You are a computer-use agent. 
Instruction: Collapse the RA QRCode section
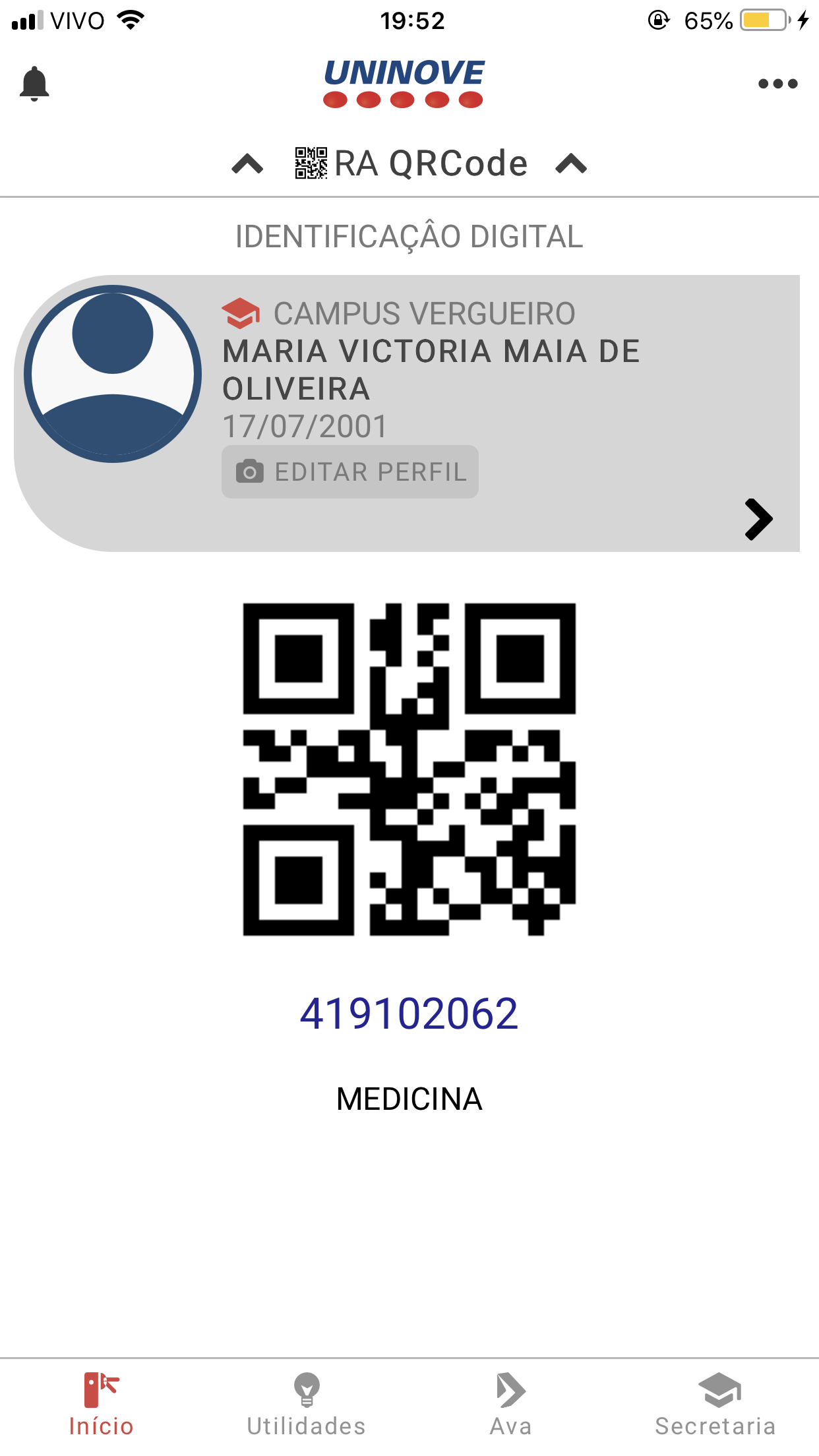[409, 164]
